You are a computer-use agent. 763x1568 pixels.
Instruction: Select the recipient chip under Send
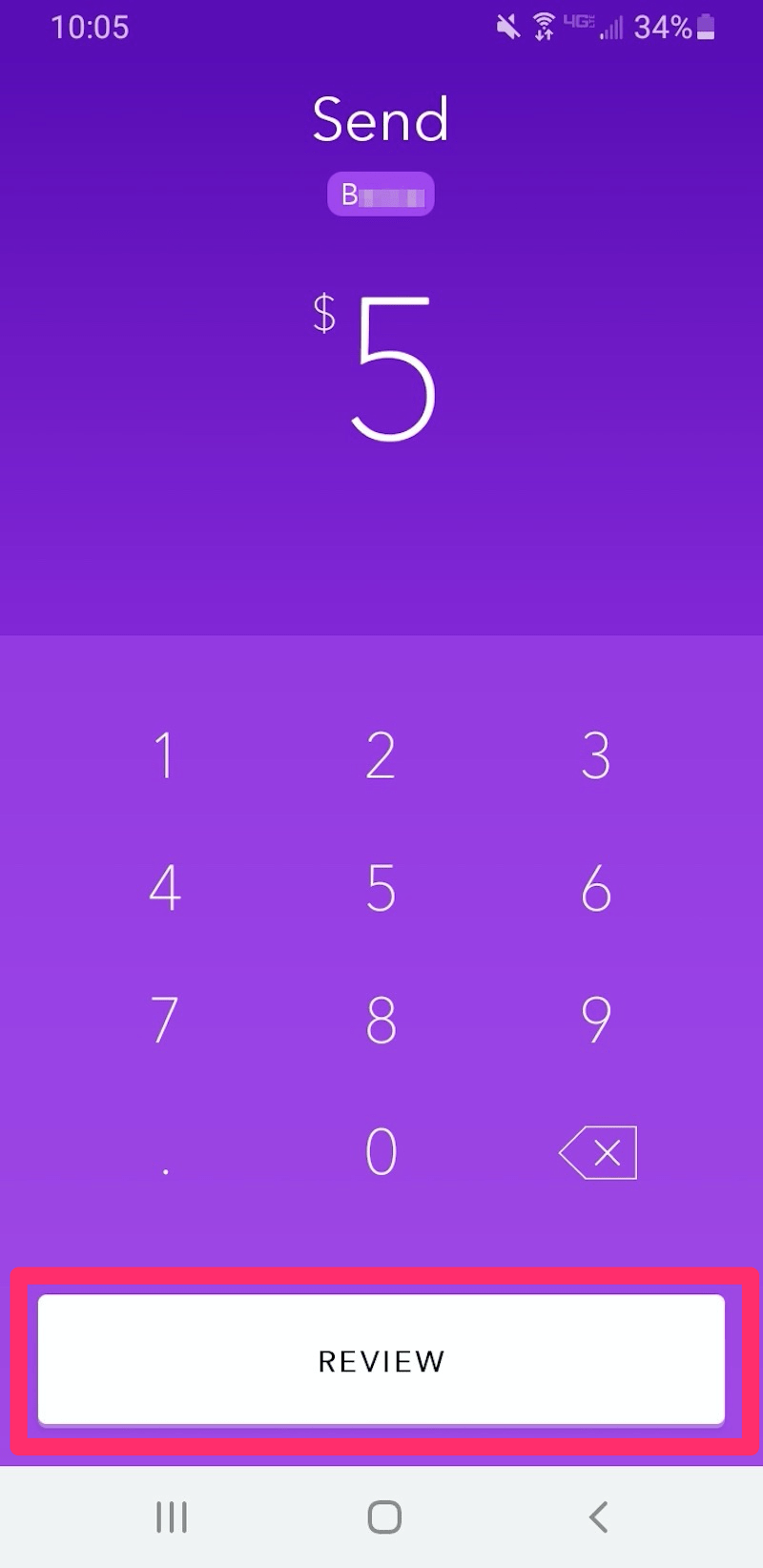381,195
